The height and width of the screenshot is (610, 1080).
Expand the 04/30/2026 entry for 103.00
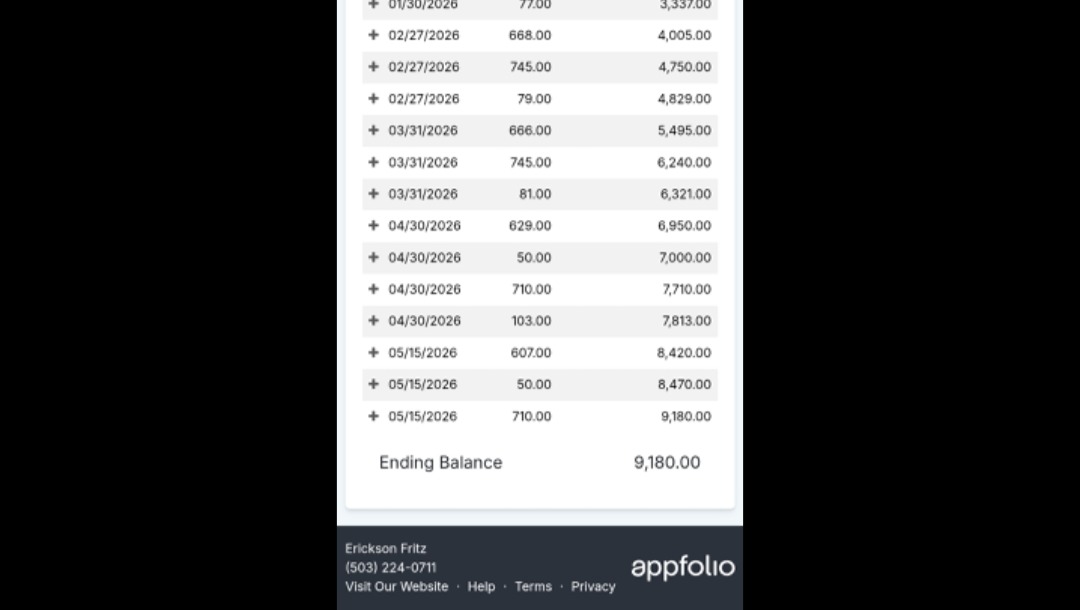pos(373,321)
